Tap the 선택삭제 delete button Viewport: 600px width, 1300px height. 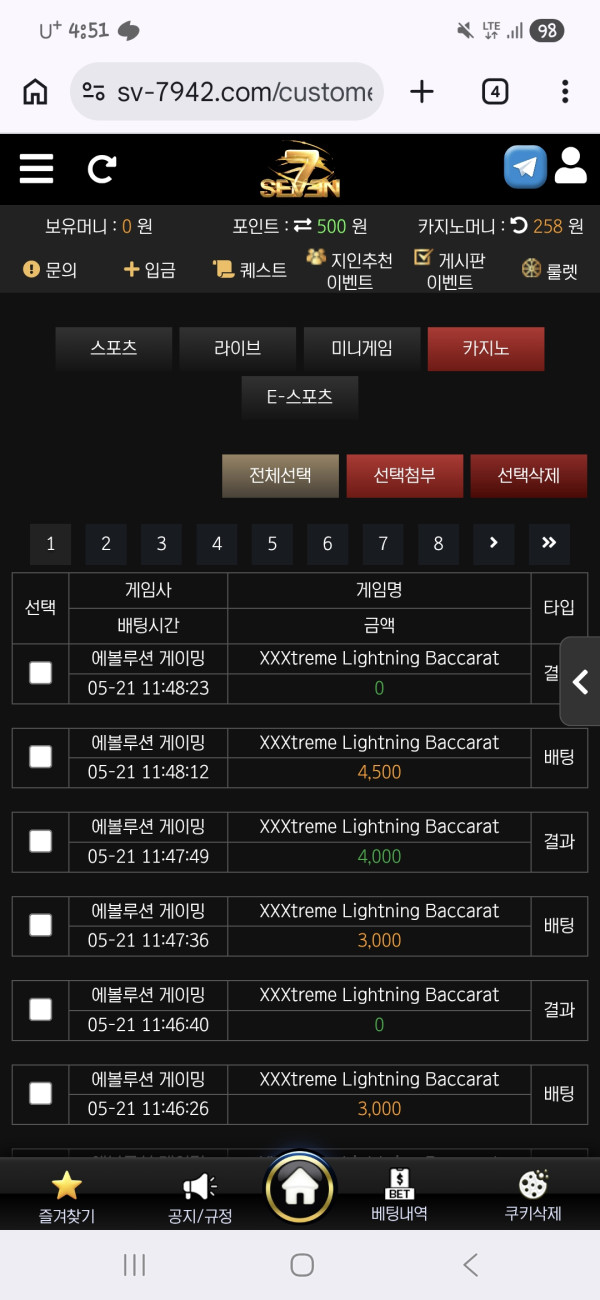(529, 476)
